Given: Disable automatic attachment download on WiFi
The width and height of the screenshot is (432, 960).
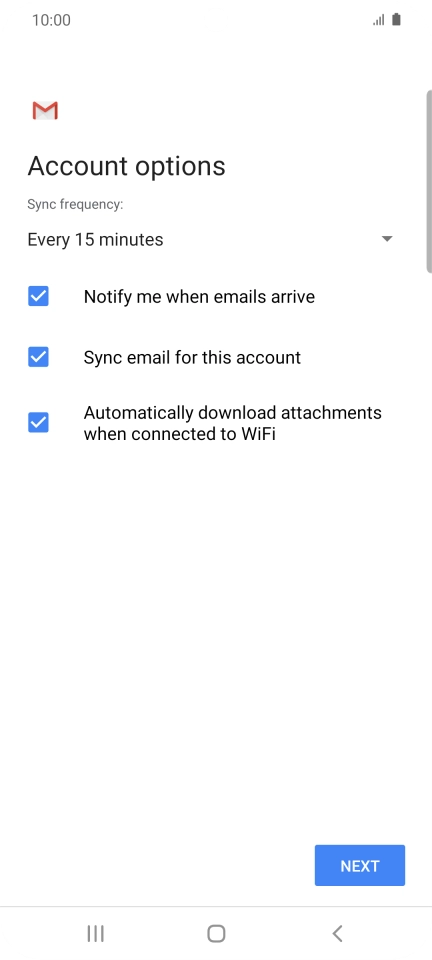Looking at the screenshot, I should (38, 422).
